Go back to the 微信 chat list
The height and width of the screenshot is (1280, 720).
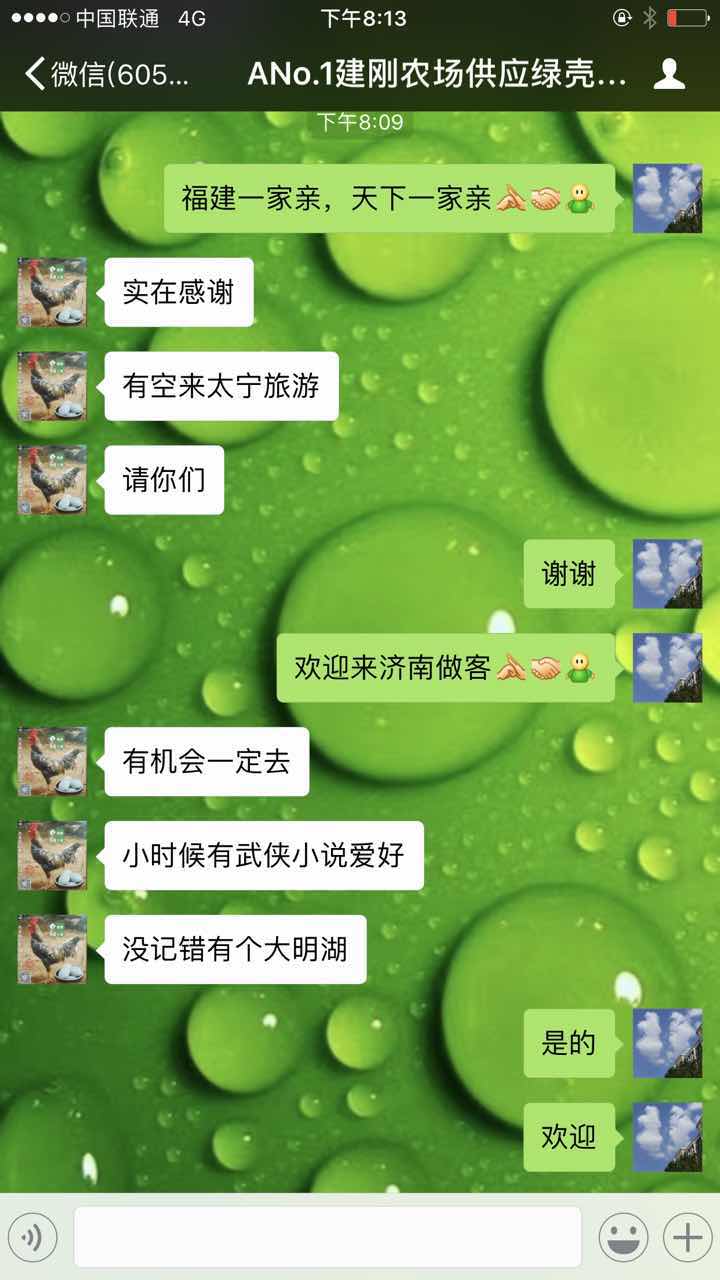pyautogui.click(x=105, y=74)
